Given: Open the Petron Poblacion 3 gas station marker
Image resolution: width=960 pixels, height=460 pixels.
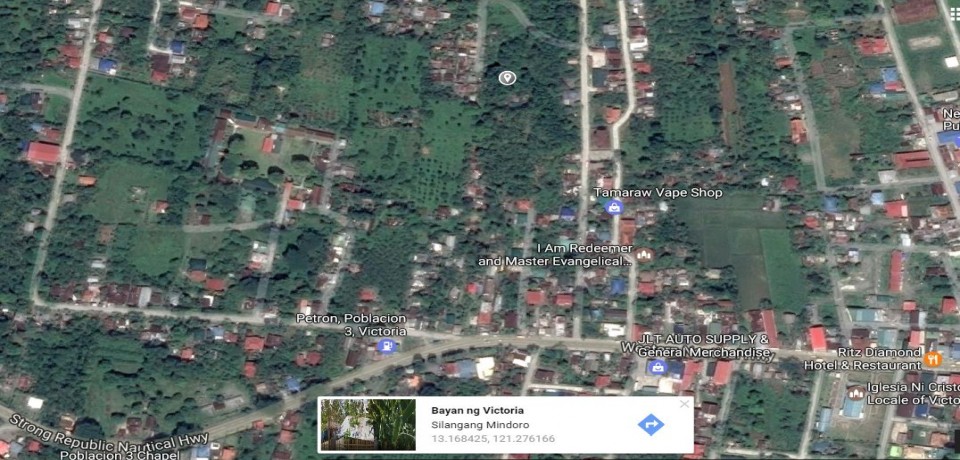Looking at the screenshot, I should click(384, 346).
